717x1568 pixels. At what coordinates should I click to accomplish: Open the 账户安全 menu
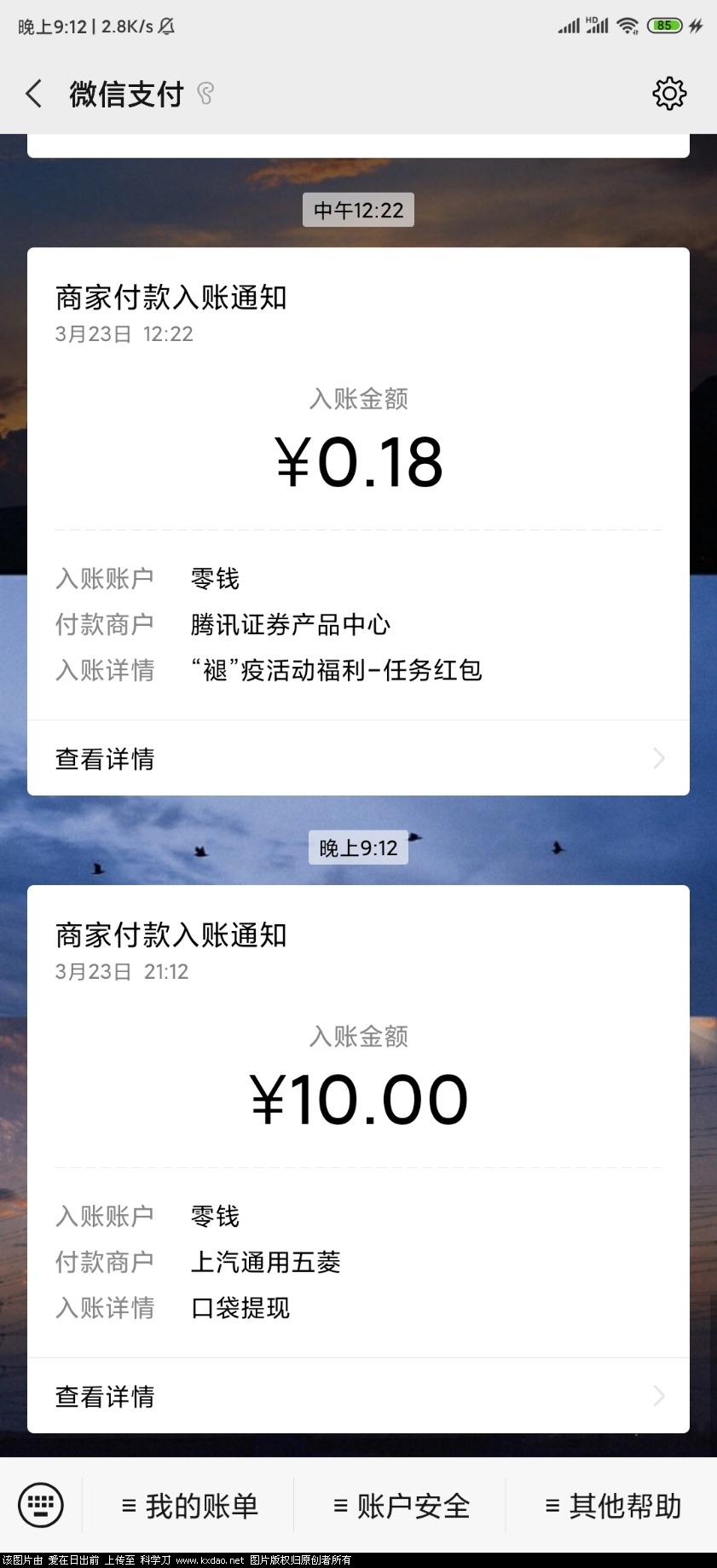[401, 1506]
